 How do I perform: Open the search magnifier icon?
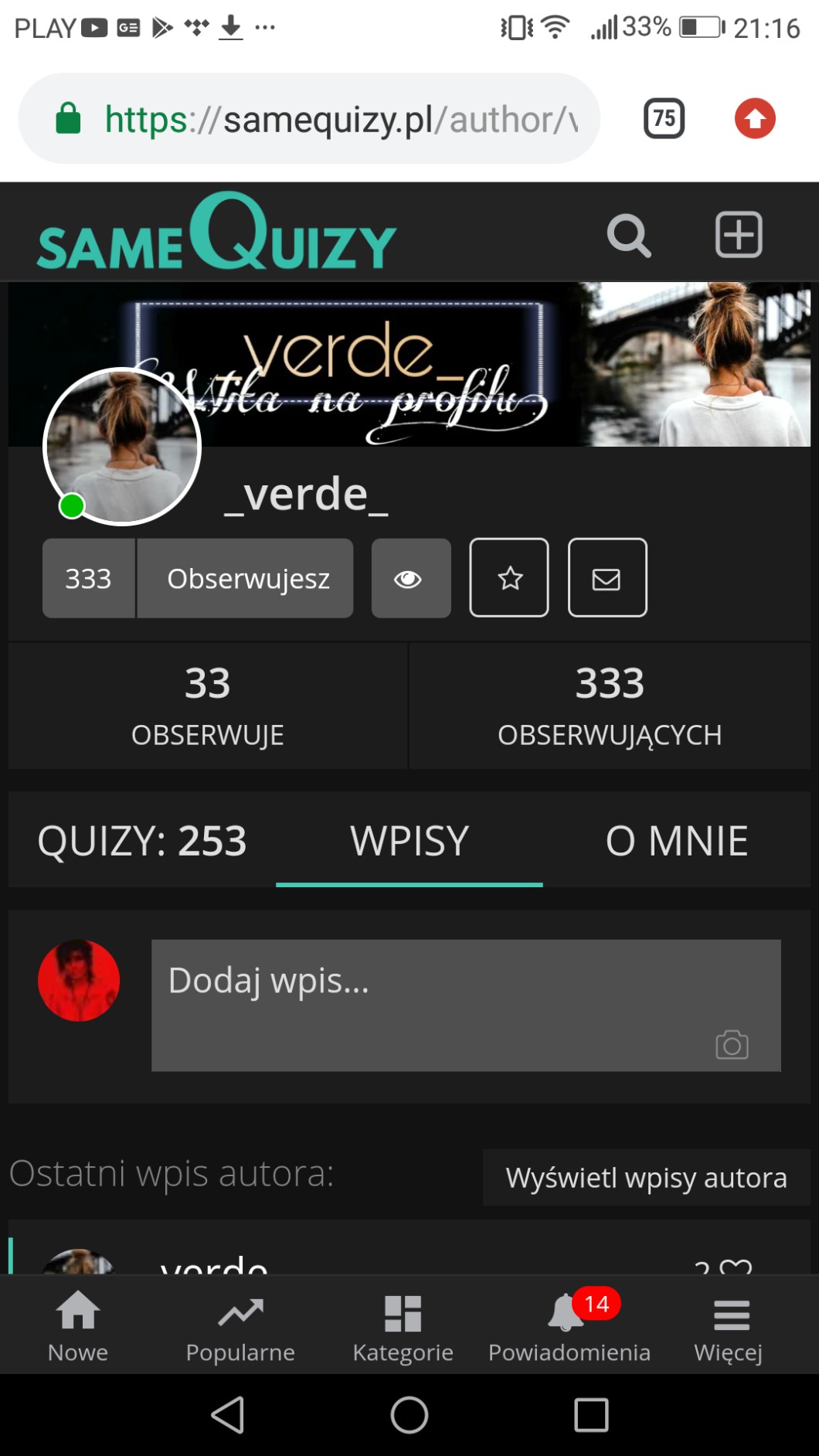[628, 235]
